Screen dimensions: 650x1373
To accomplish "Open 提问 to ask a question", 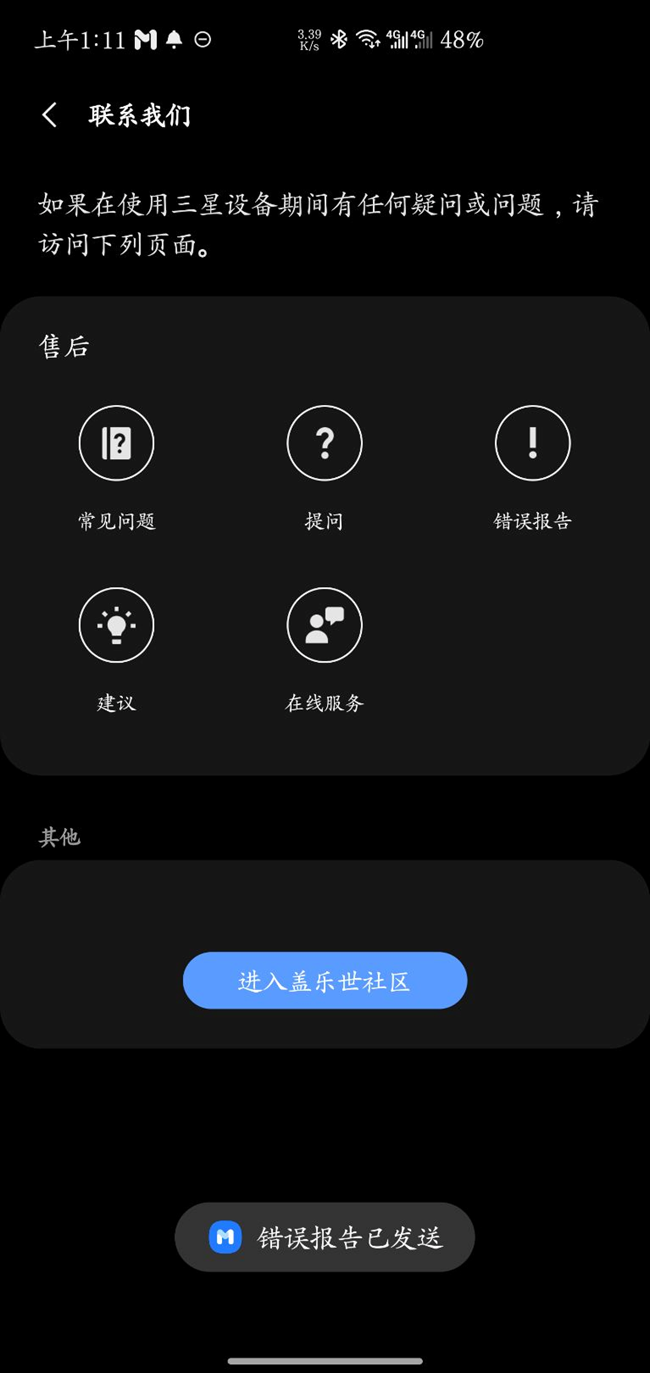I will tap(324, 443).
